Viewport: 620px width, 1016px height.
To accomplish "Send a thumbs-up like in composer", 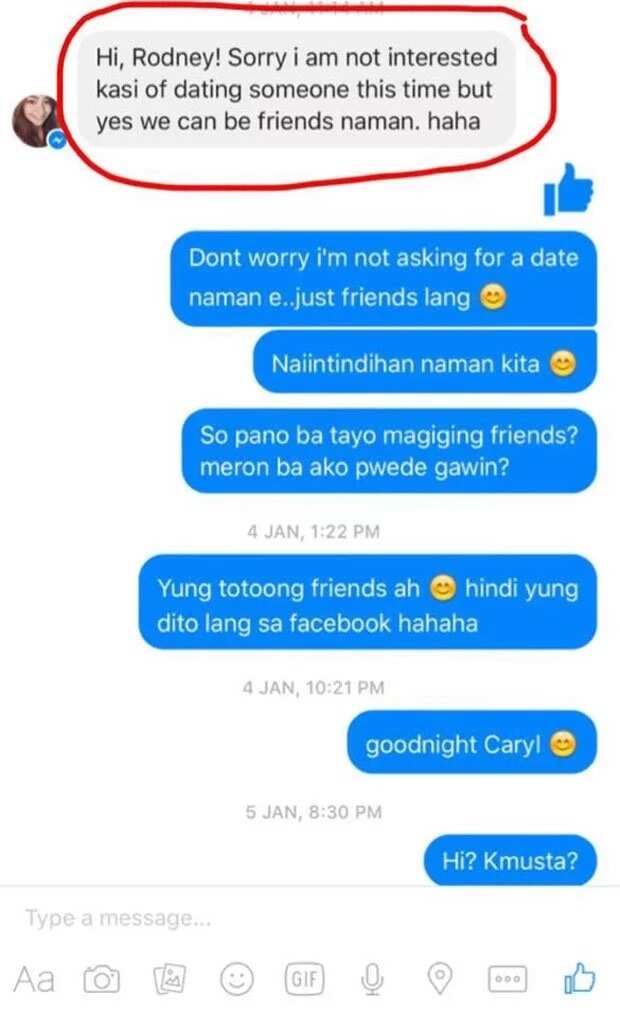I will [x=579, y=978].
